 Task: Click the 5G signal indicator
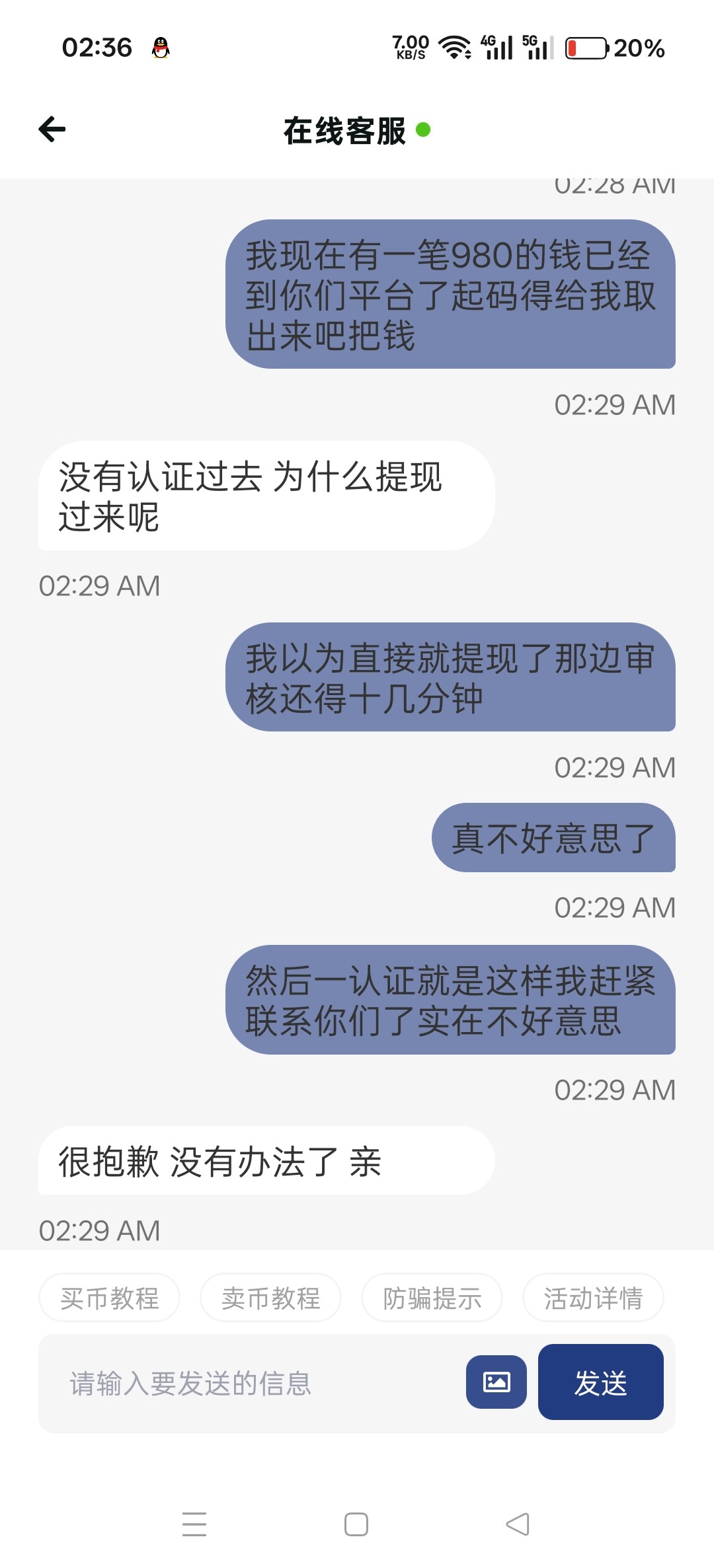click(539, 46)
